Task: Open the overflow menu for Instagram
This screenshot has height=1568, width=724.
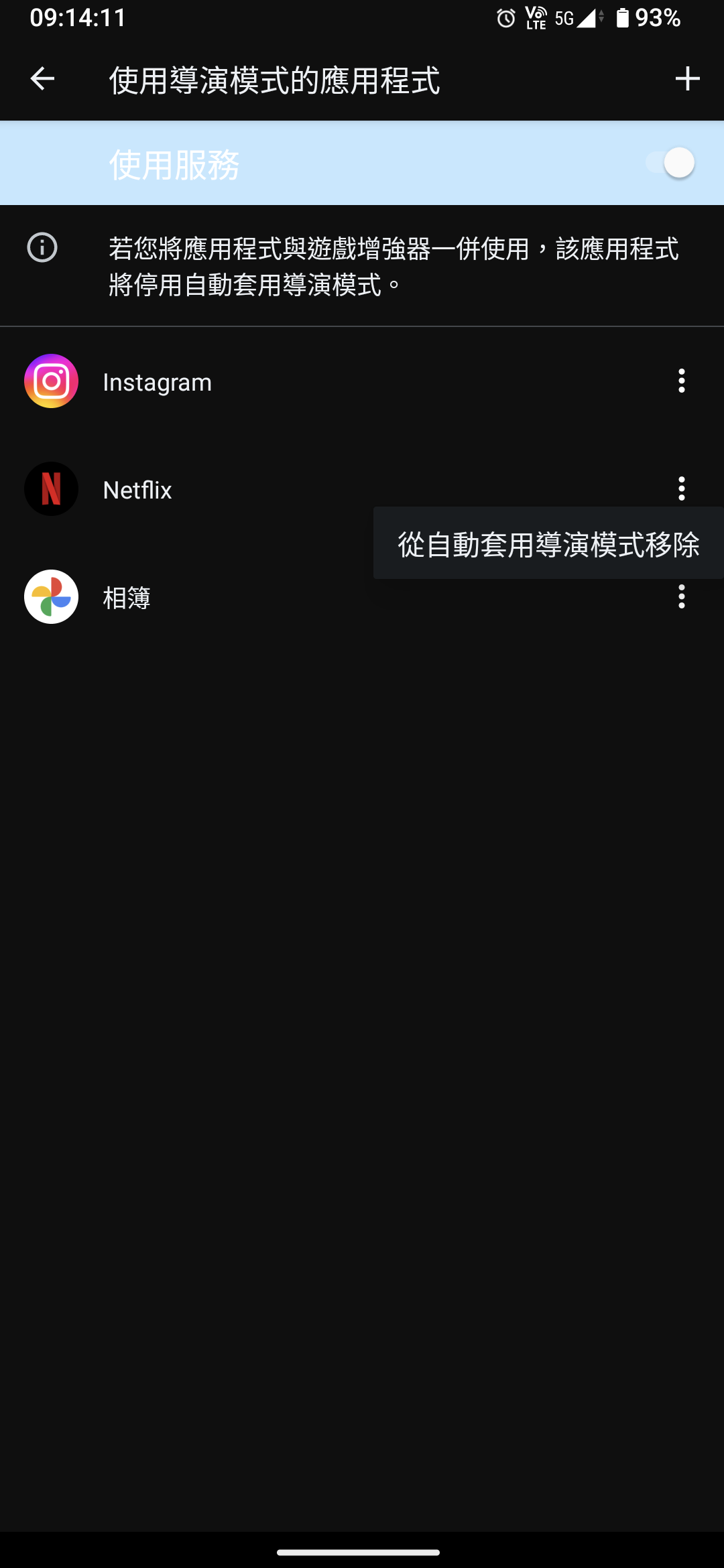Action: (x=681, y=381)
